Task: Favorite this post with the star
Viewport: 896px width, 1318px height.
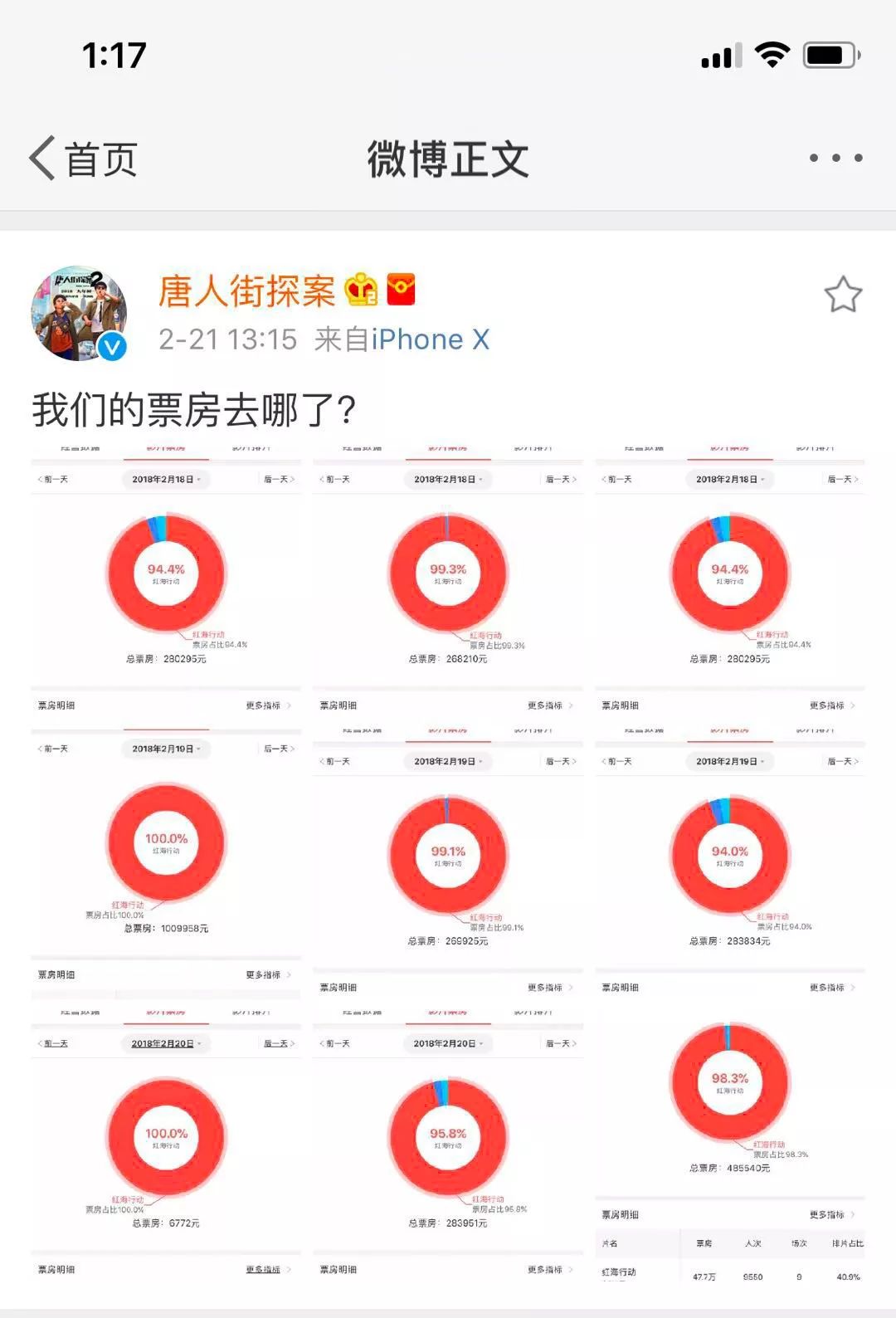Action: coord(842,295)
